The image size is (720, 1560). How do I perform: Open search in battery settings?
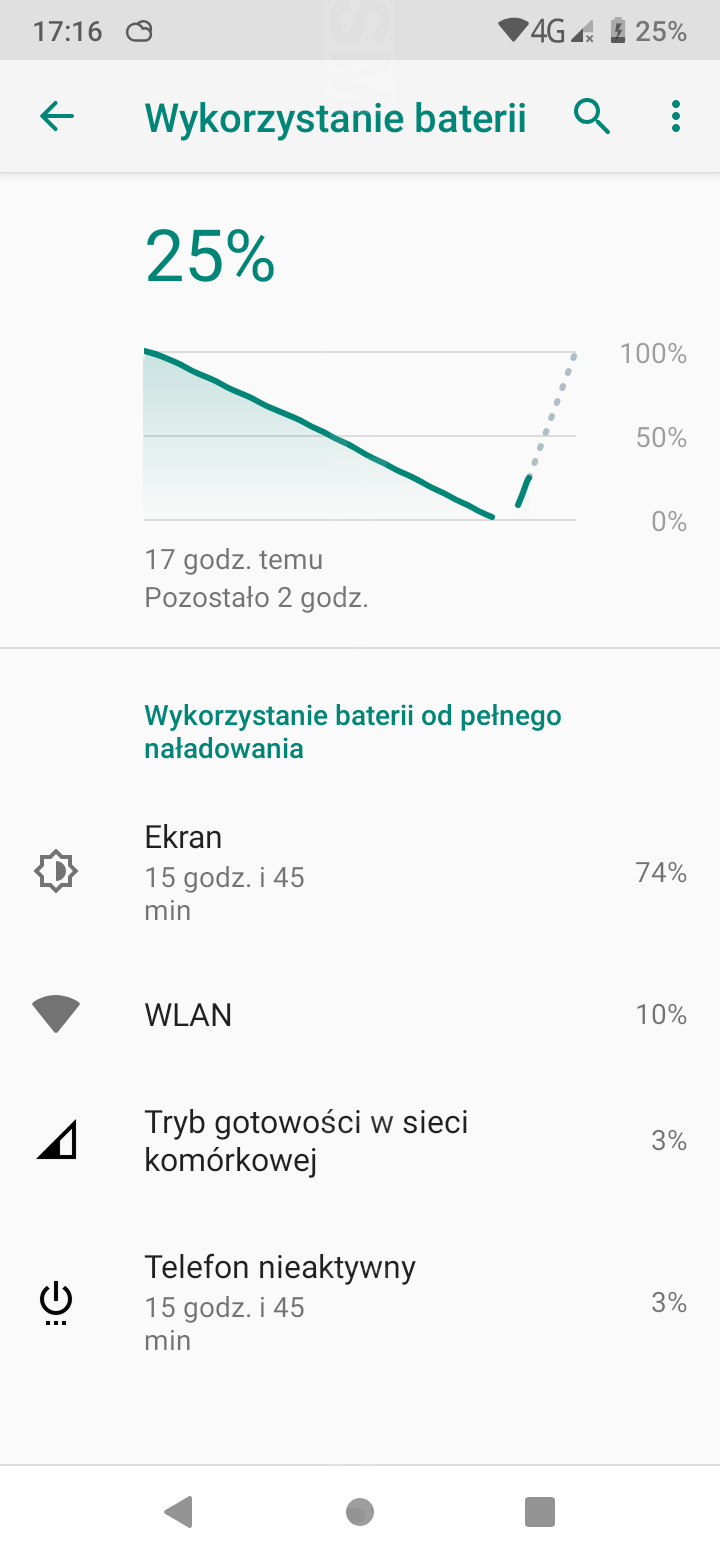(592, 117)
